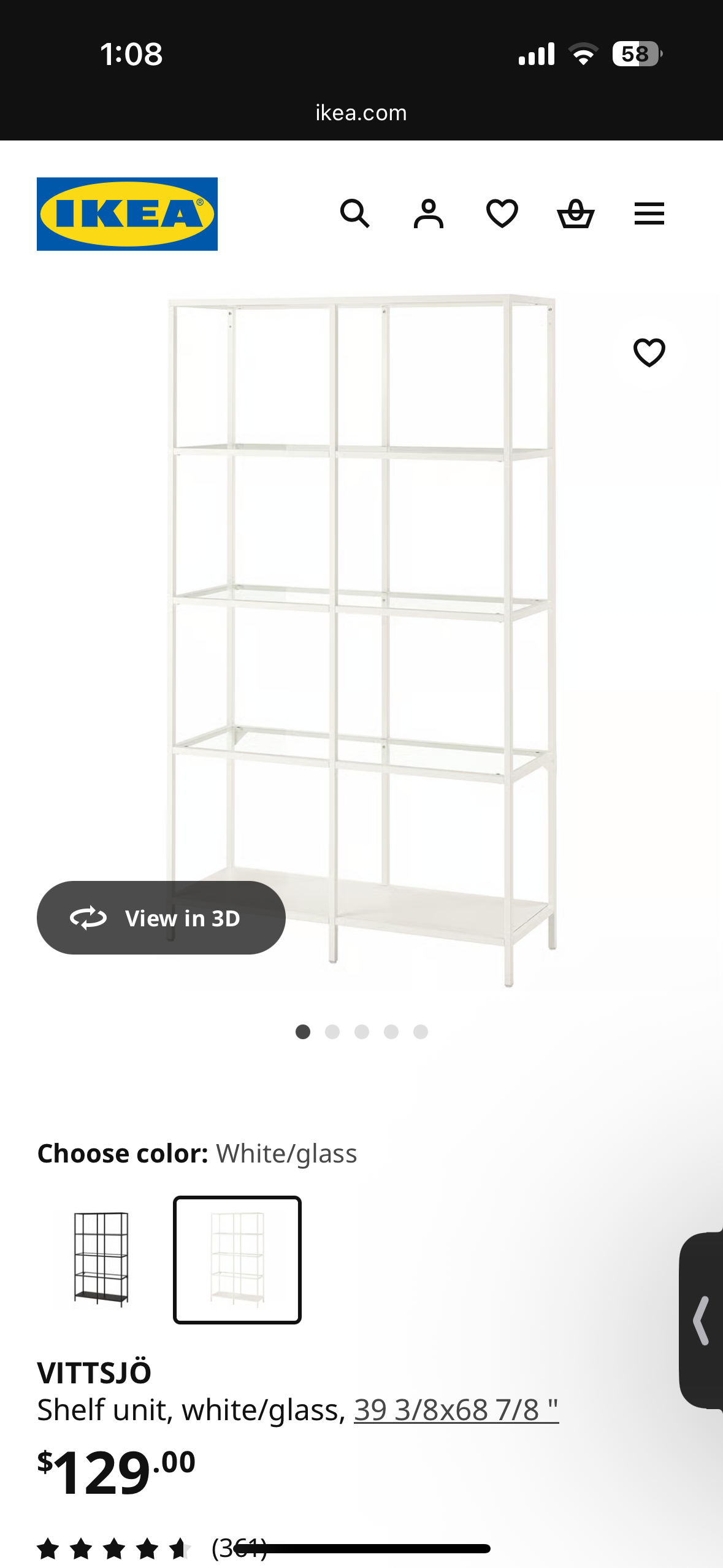723x1568 pixels.
Task: Open the 361 customer reviews
Action: click(239, 1548)
